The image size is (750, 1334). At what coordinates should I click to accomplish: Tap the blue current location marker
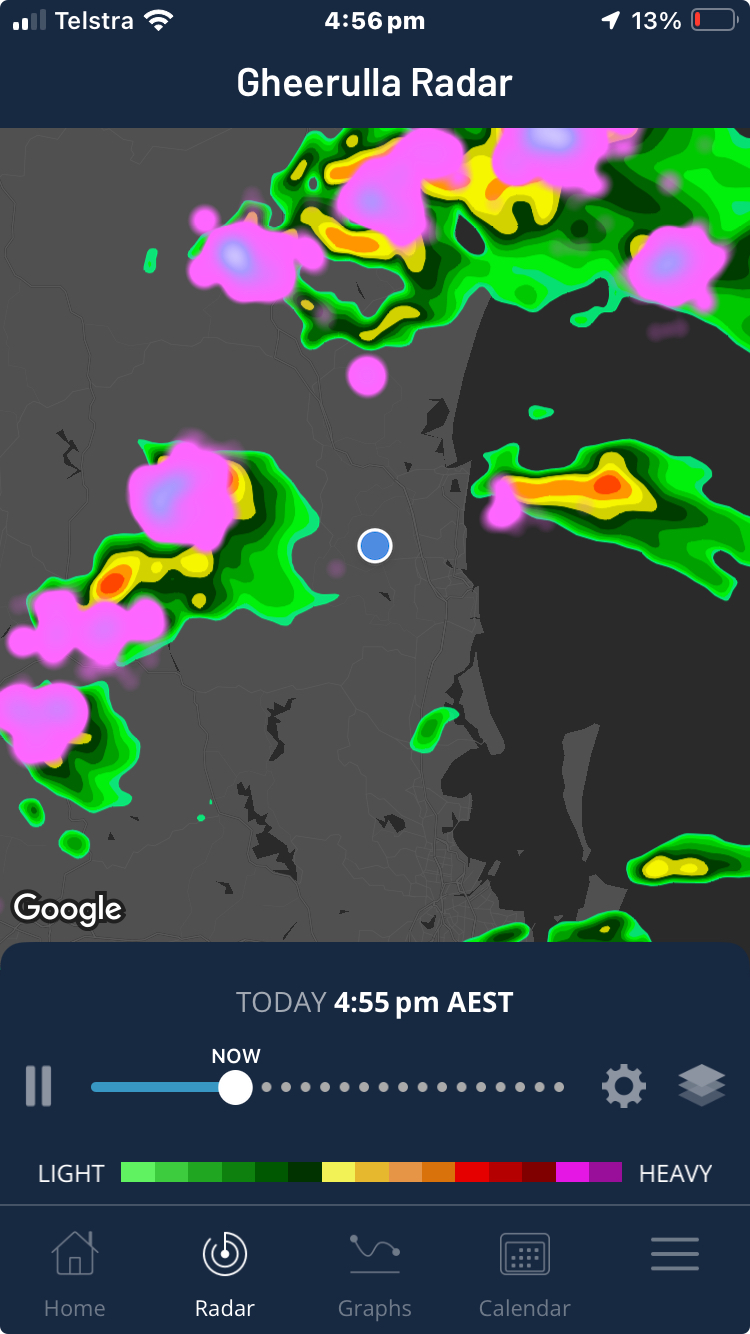[x=375, y=546]
